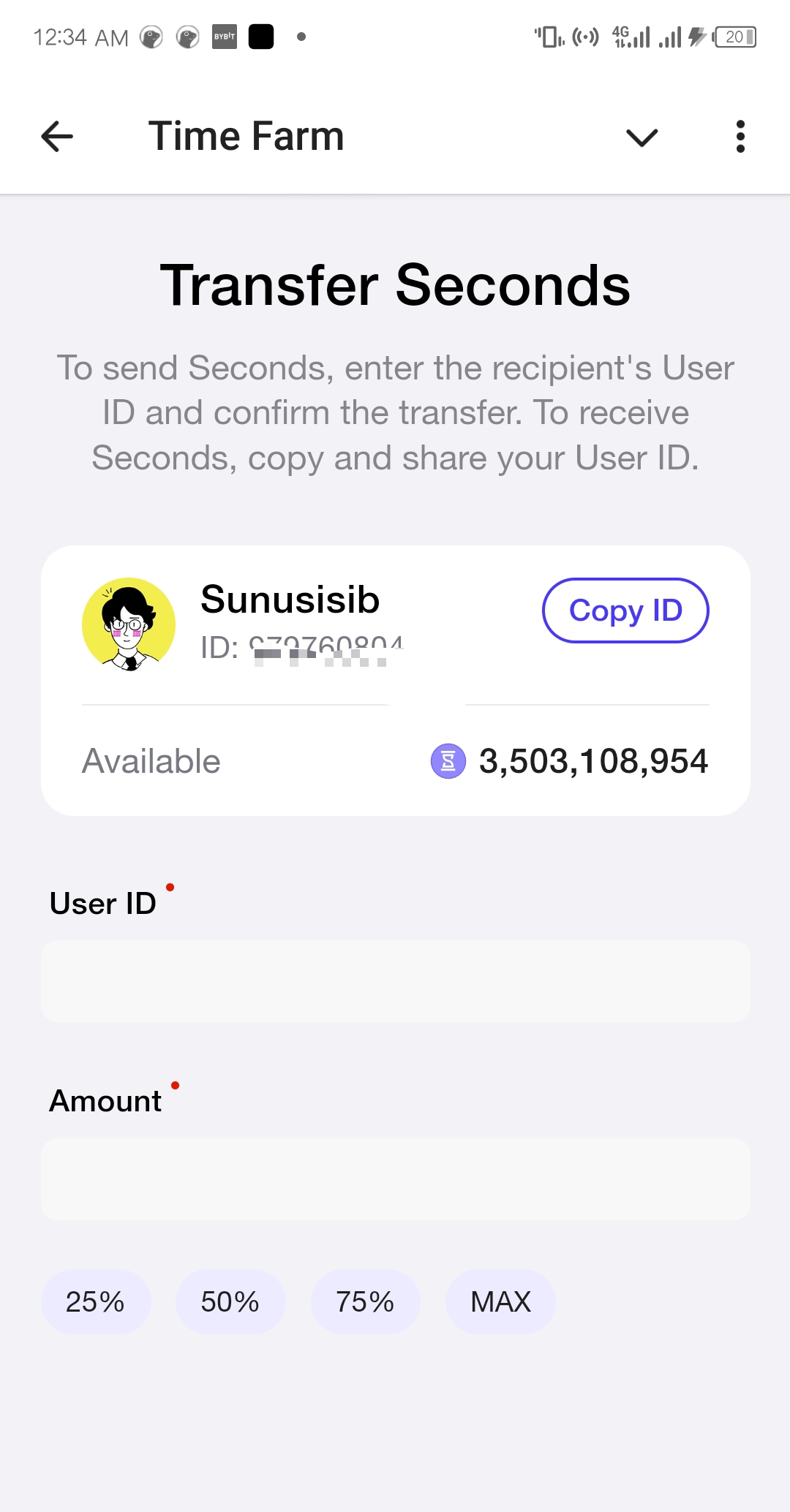Screen dimensions: 790x1512
Task: Select the 50% amount chip
Action: (x=230, y=1301)
